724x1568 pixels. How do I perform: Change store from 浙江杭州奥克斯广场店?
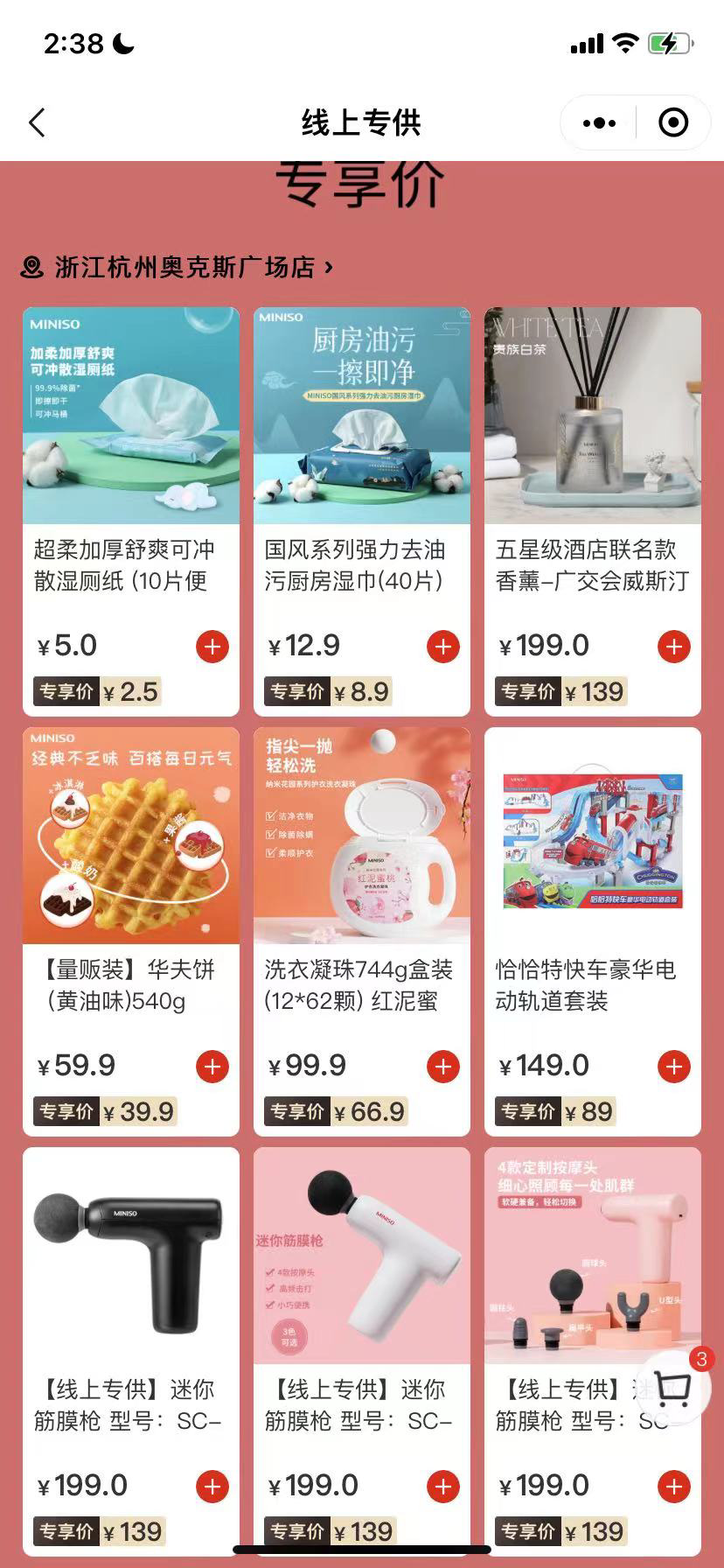[x=178, y=267]
